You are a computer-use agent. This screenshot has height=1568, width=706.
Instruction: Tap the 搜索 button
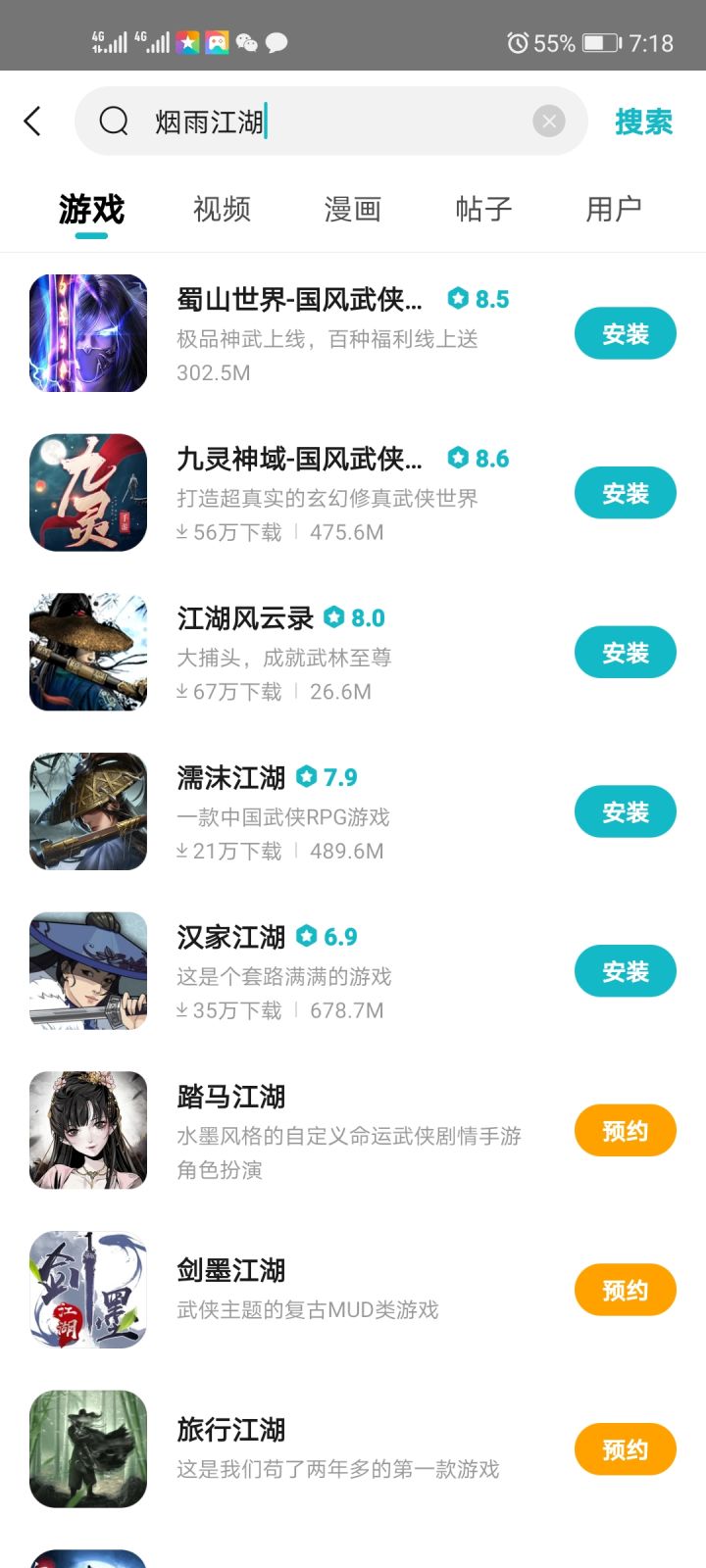coord(643,122)
